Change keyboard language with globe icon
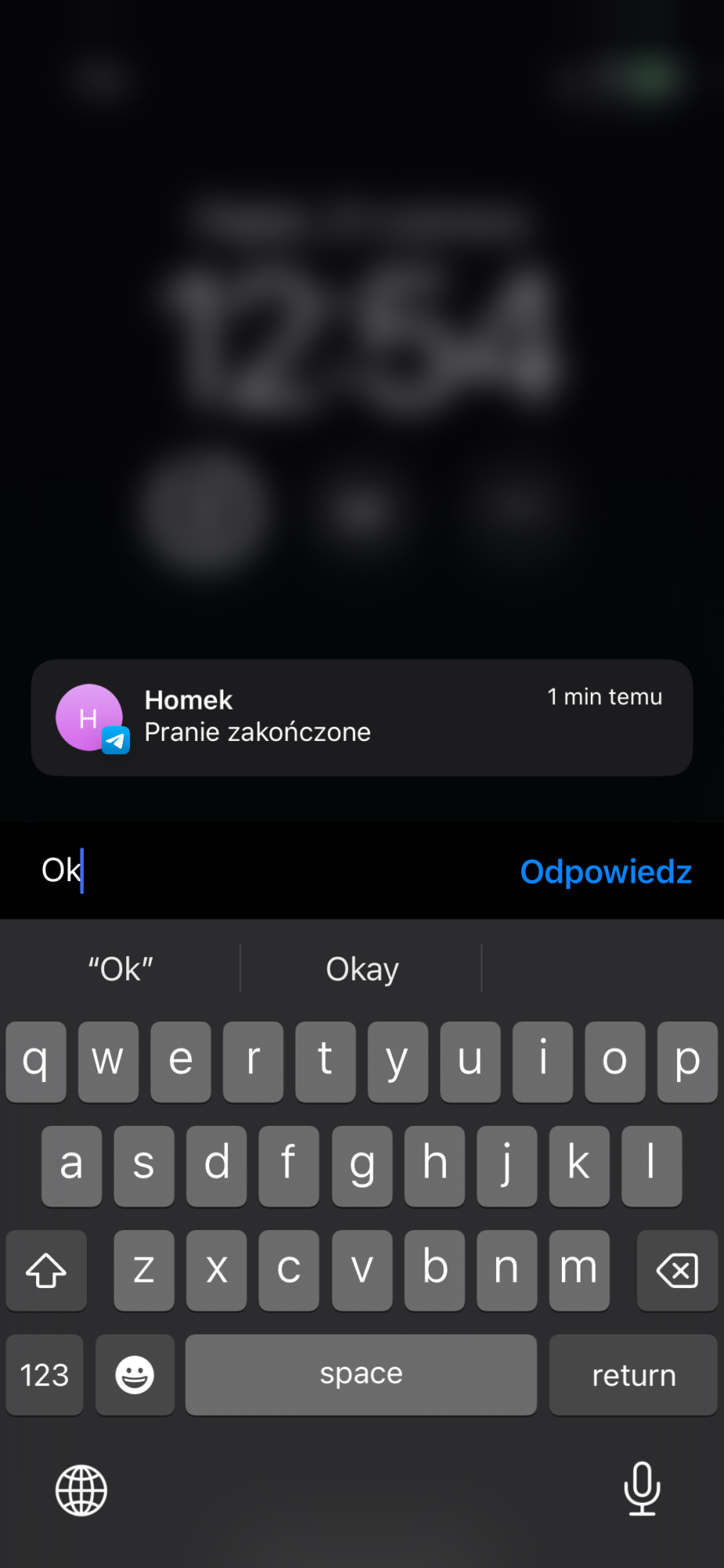The image size is (724, 1568). point(81,1490)
